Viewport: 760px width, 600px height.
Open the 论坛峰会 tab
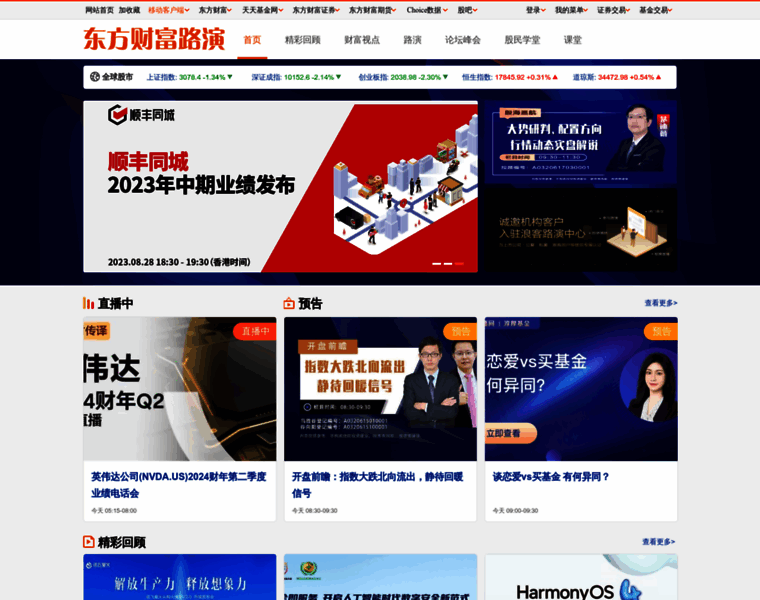tap(462, 40)
